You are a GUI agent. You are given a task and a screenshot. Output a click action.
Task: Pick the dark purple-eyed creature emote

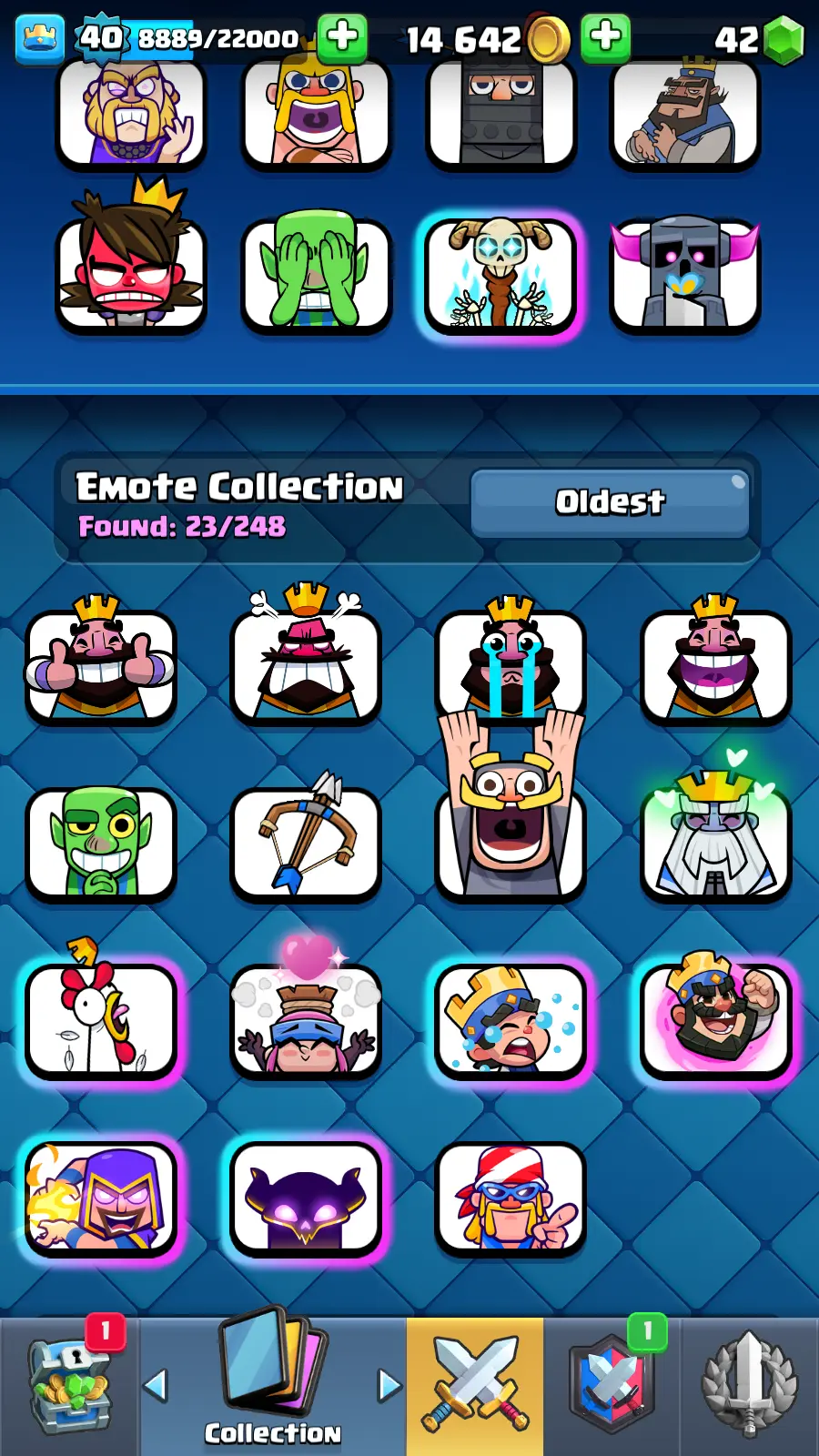306,1198
